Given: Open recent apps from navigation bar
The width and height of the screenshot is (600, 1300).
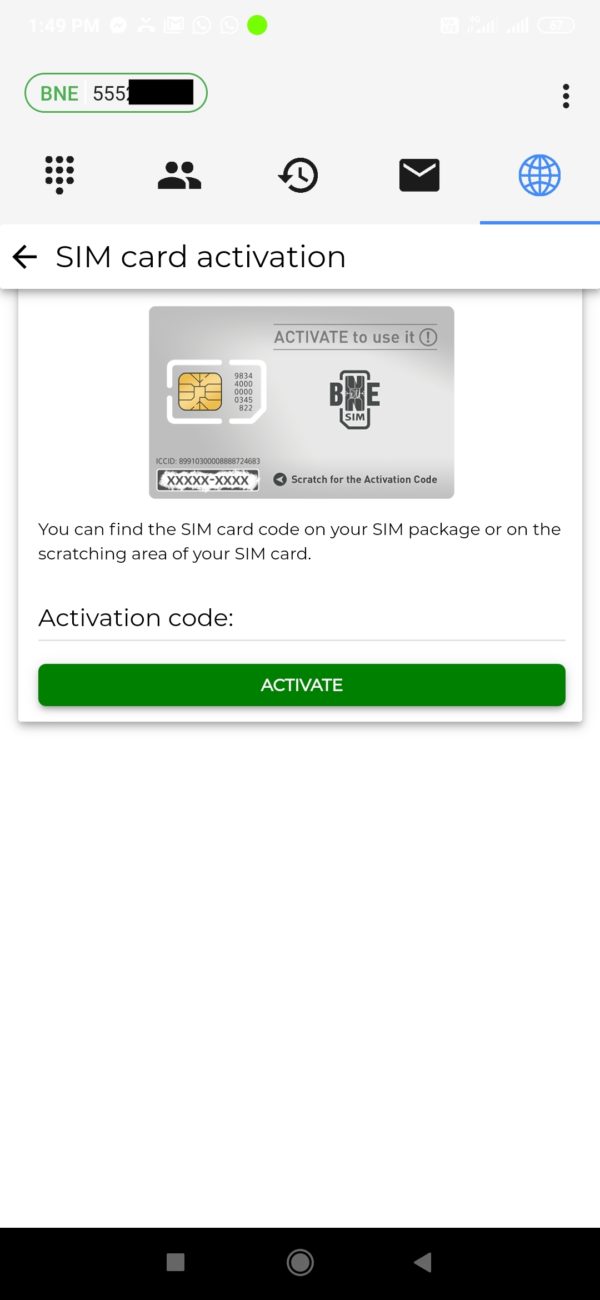Looking at the screenshot, I should tap(175, 1262).
